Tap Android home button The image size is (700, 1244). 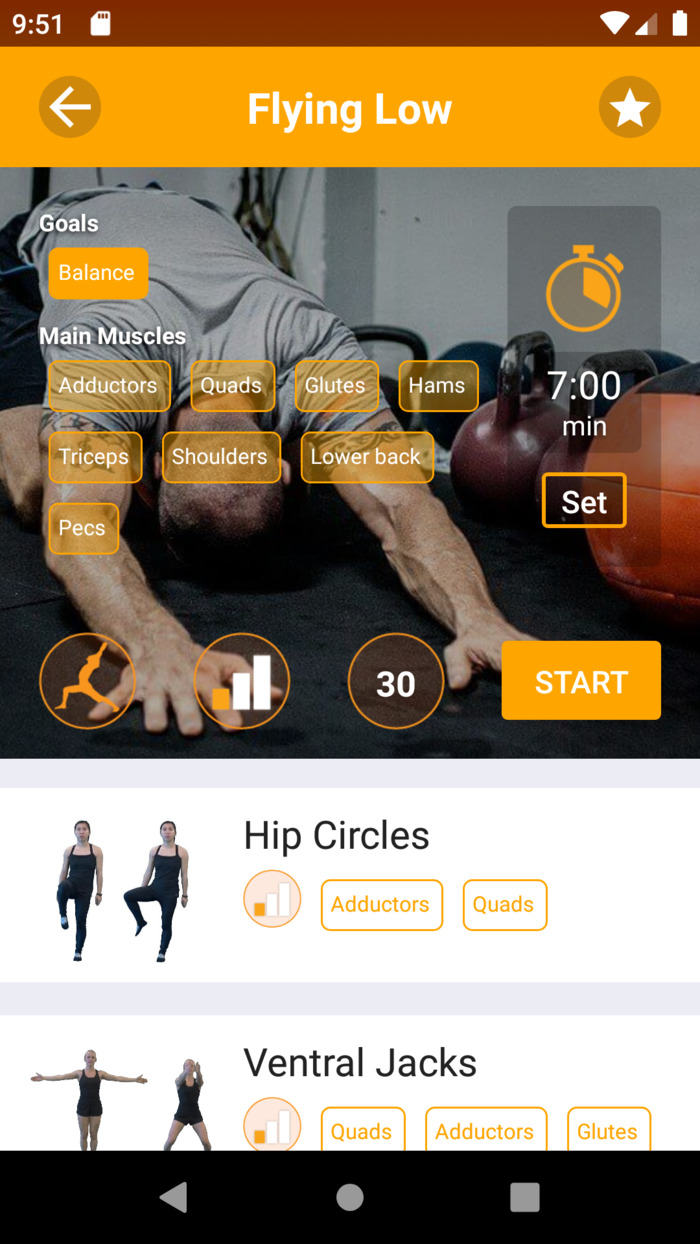coord(350,1197)
